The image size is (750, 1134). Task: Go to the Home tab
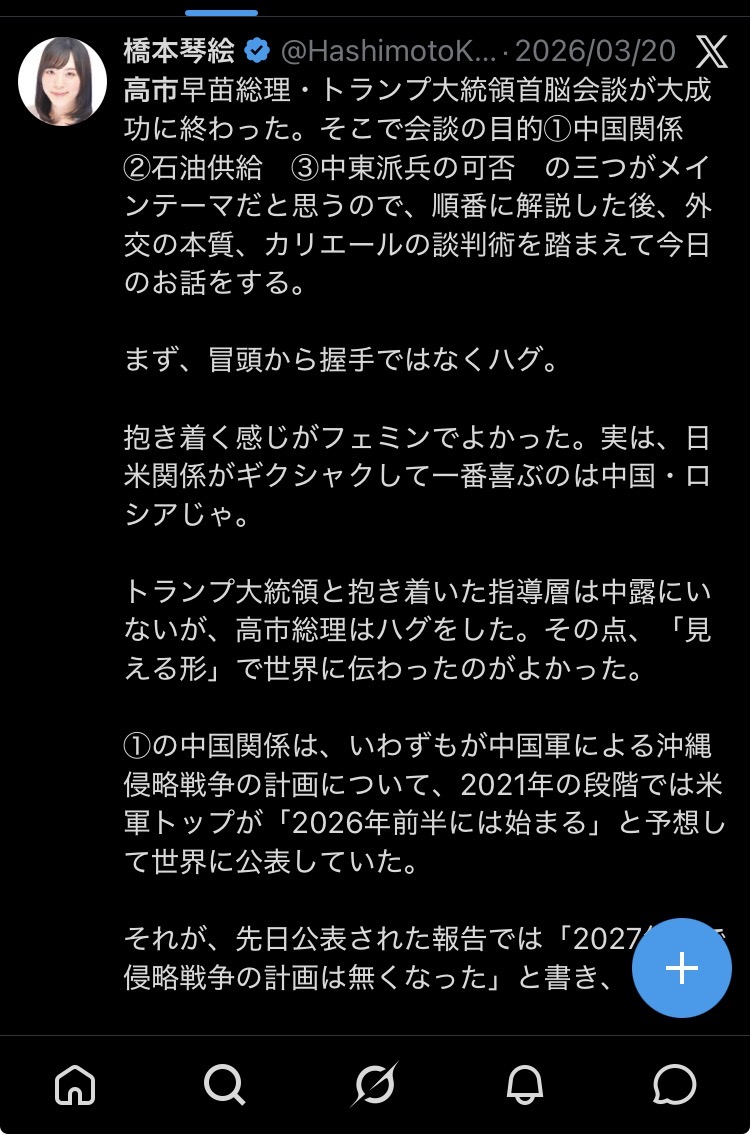[75, 1084]
